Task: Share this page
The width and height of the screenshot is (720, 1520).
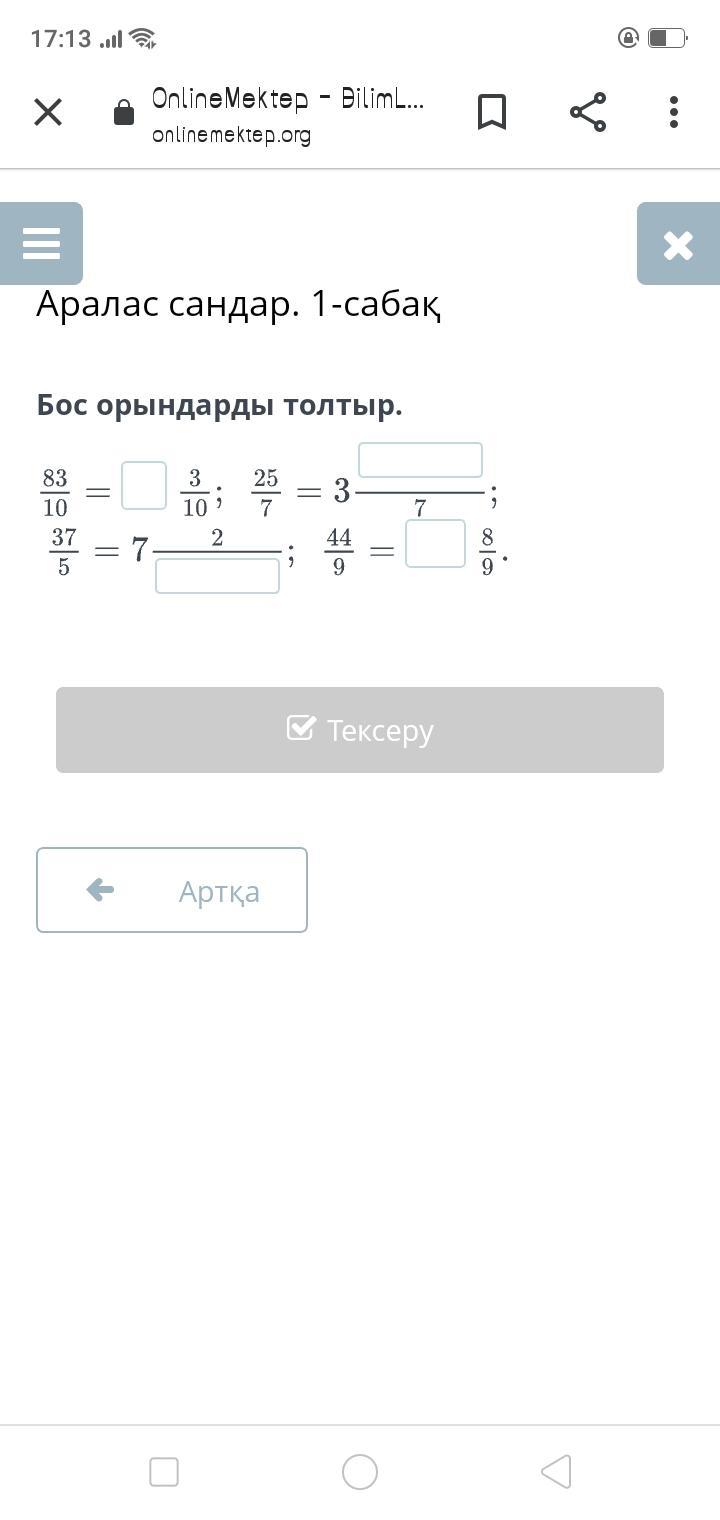Action: (x=588, y=112)
